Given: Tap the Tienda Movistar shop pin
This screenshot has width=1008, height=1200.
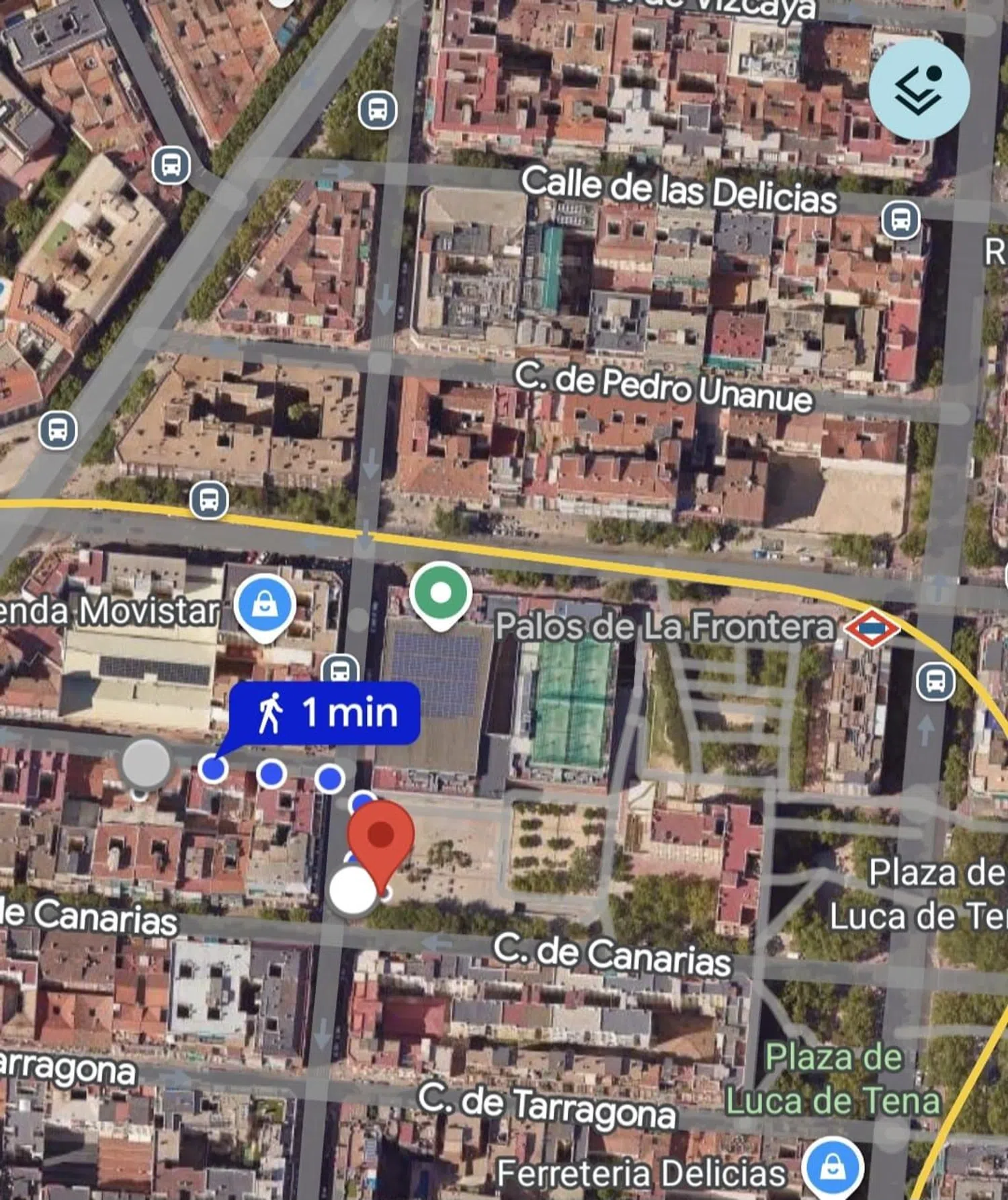Looking at the screenshot, I should [x=265, y=606].
